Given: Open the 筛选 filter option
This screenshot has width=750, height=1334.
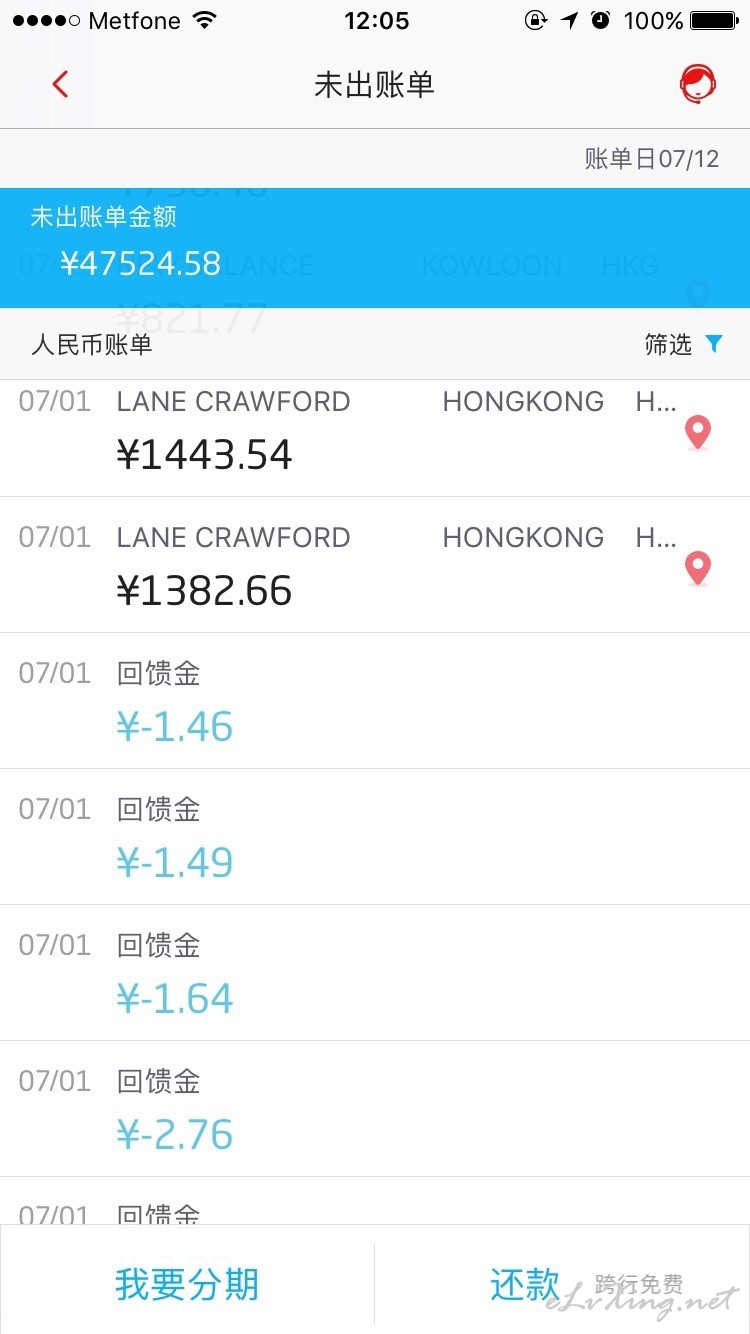Looking at the screenshot, I should [x=683, y=344].
